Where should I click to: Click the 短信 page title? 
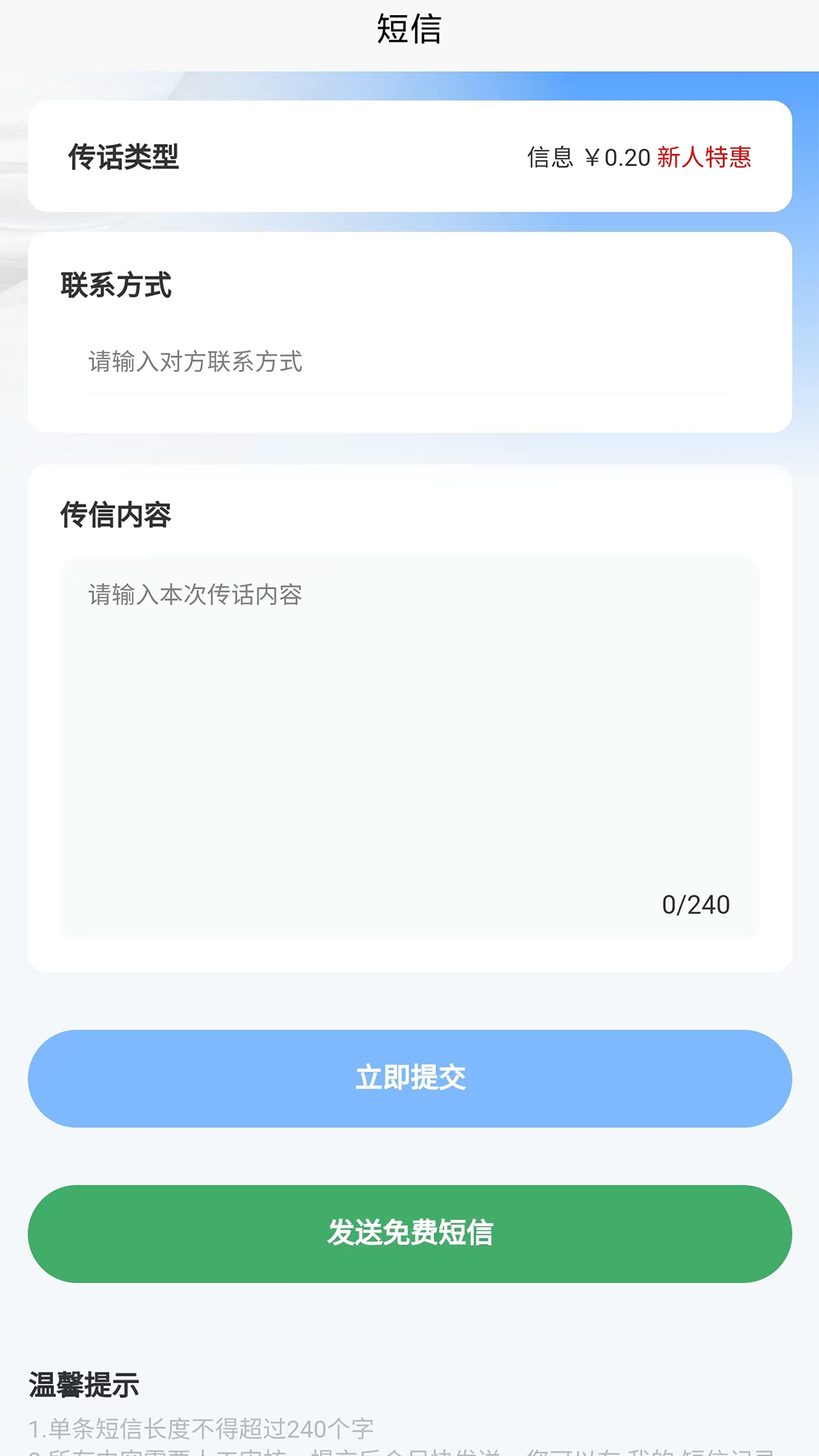click(x=409, y=29)
